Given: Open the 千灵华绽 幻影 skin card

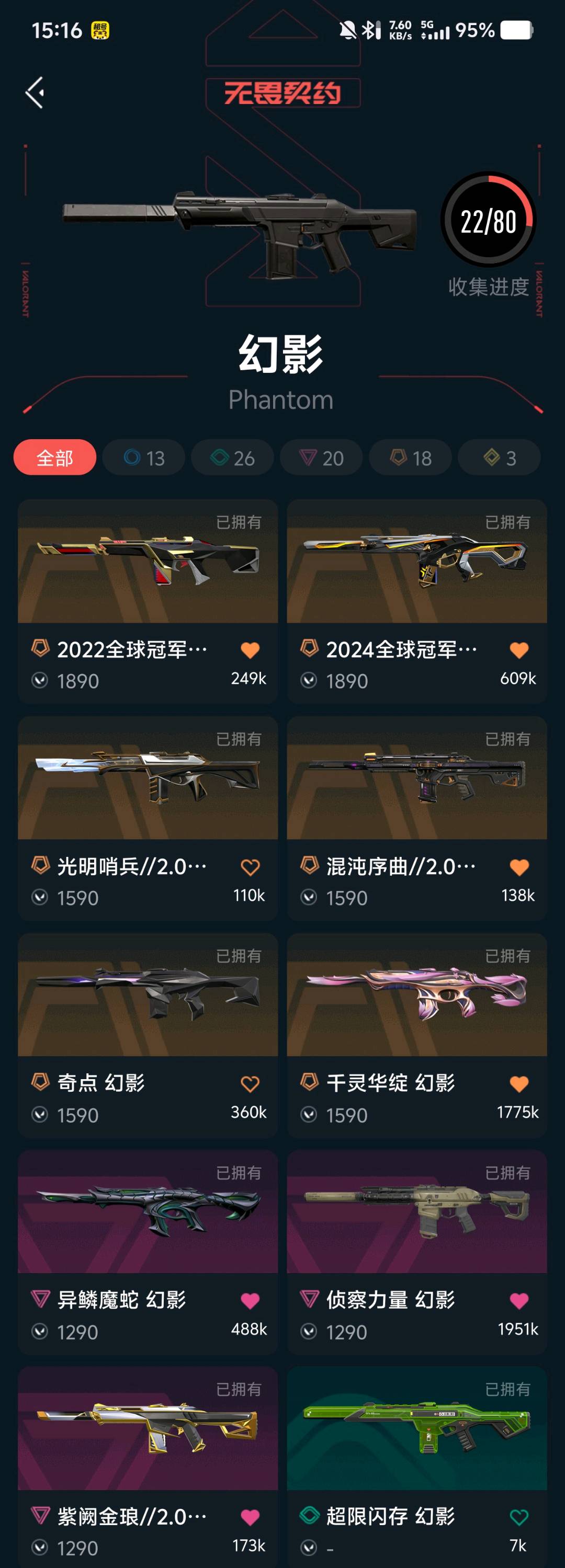Looking at the screenshot, I should coord(416,994).
